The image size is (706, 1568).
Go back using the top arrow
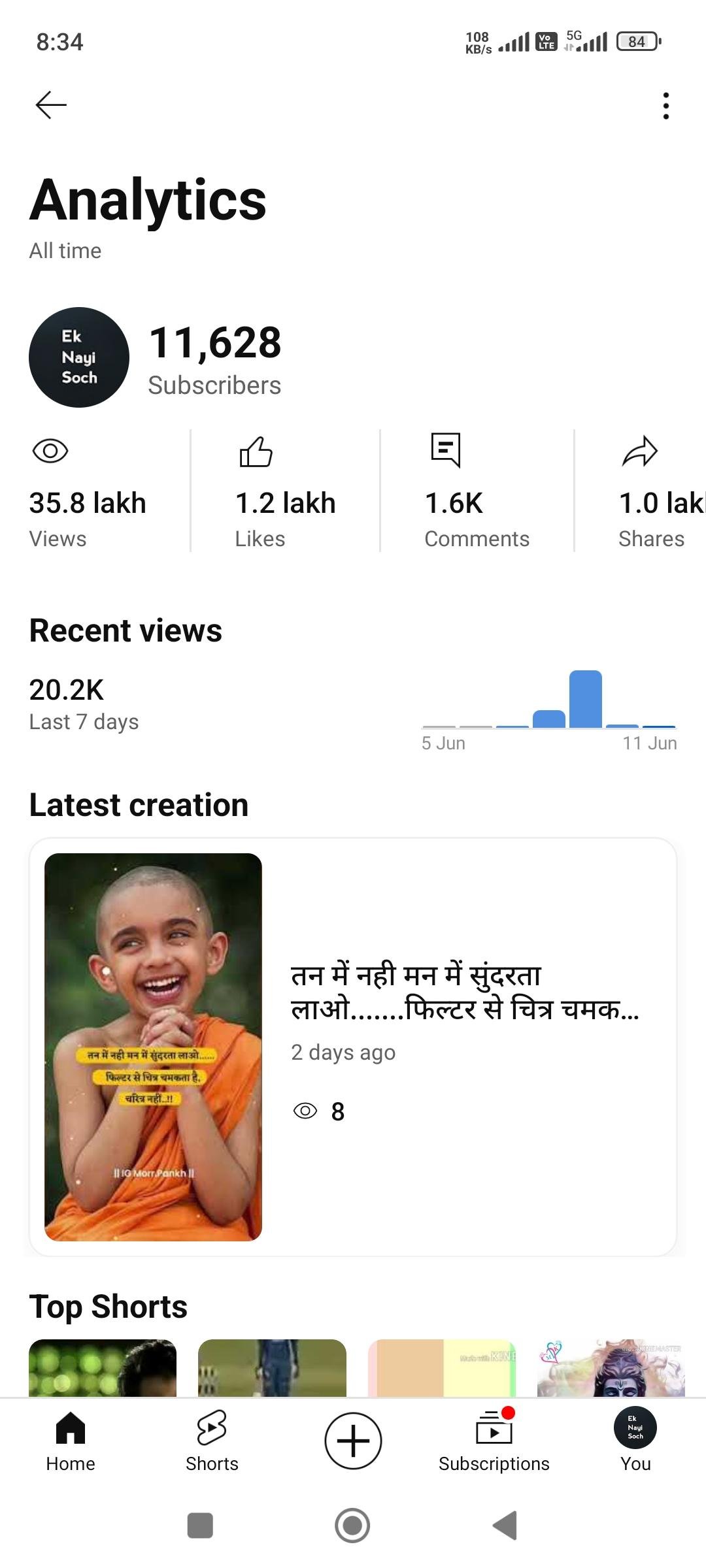tap(51, 105)
